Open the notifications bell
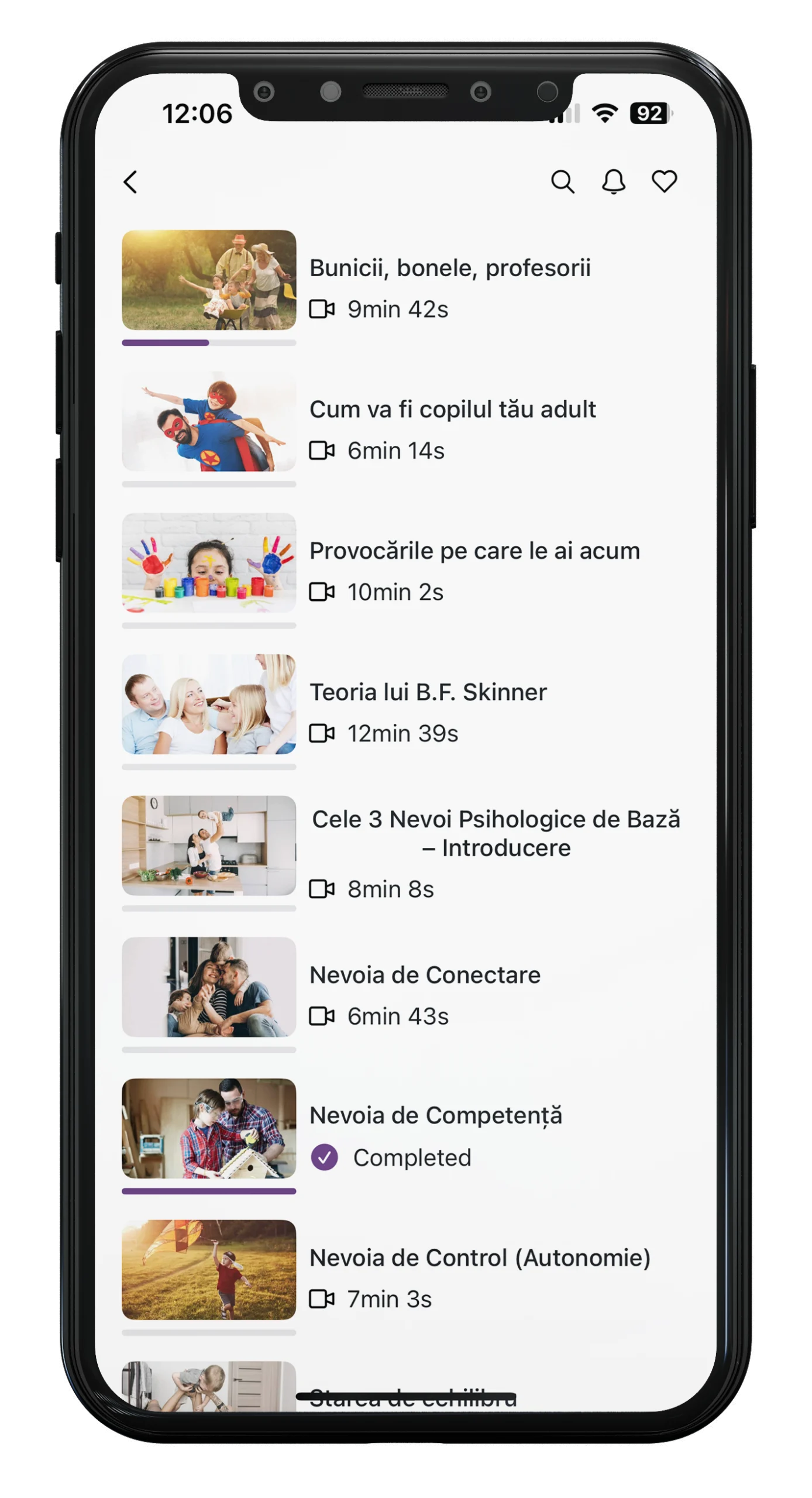The width and height of the screenshot is (812, 1498). click(x=613, y=182)
